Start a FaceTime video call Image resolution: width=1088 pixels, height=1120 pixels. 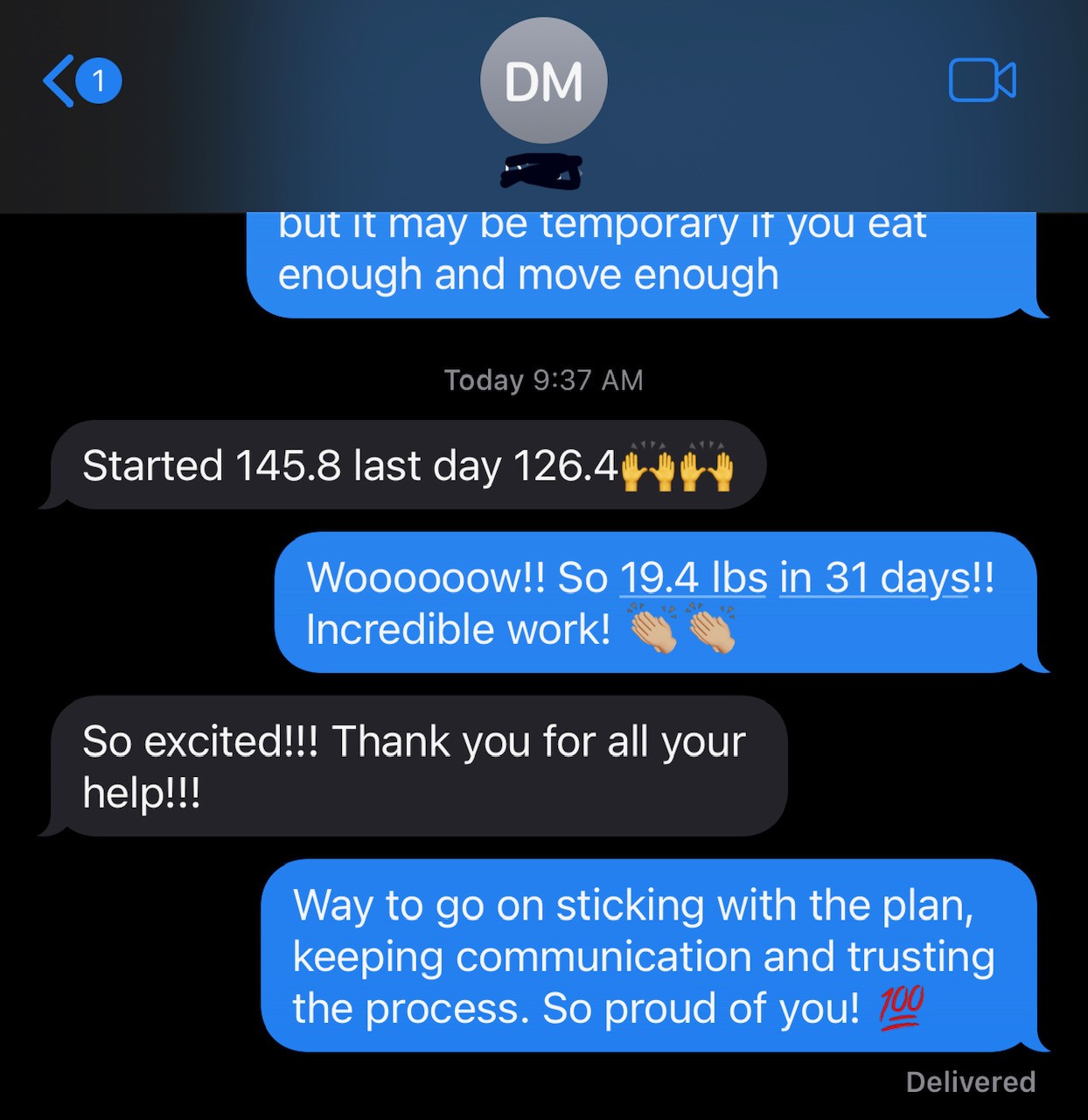[981, 80]
